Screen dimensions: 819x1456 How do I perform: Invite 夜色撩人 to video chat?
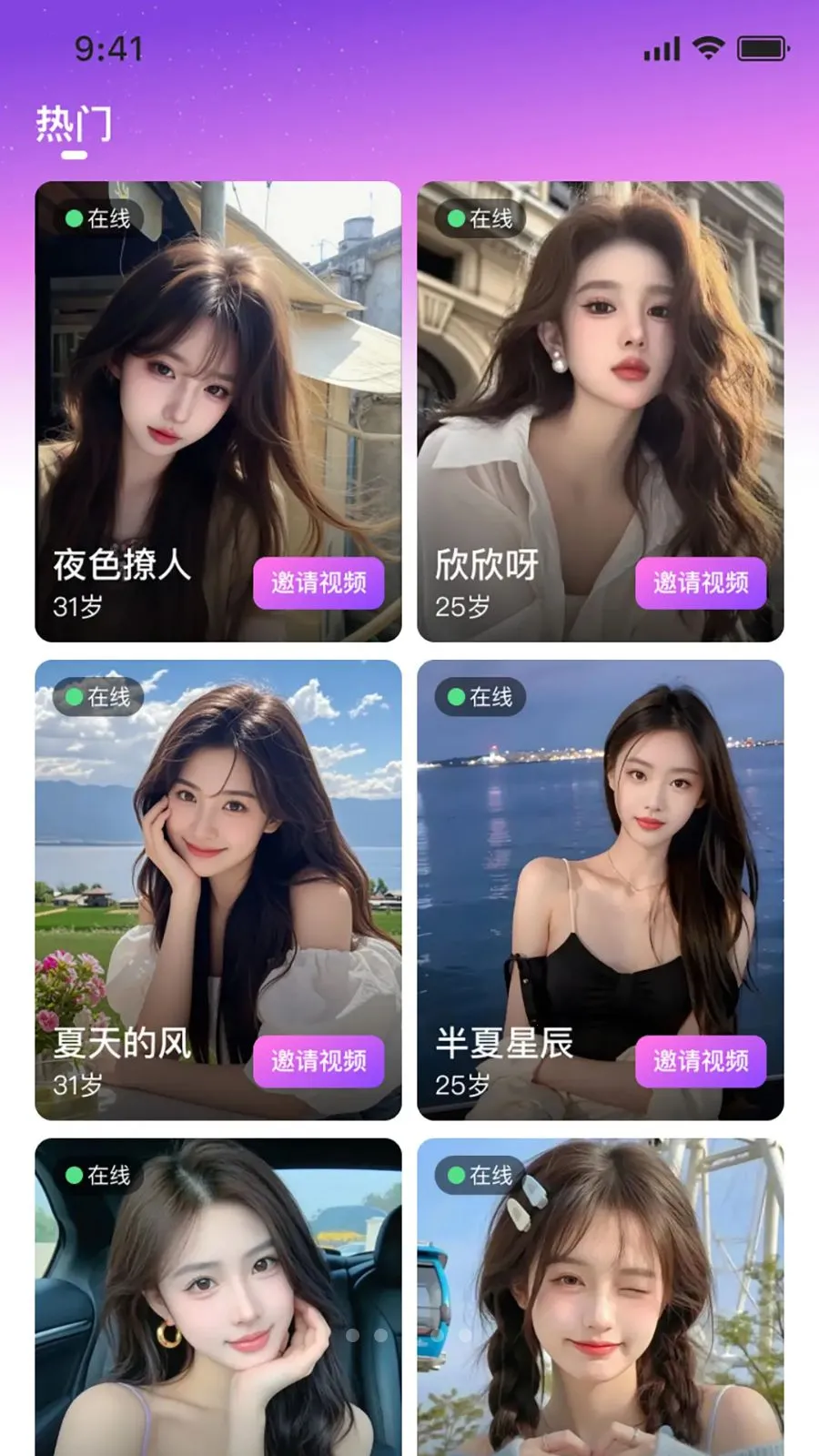(x=318, y=582)
